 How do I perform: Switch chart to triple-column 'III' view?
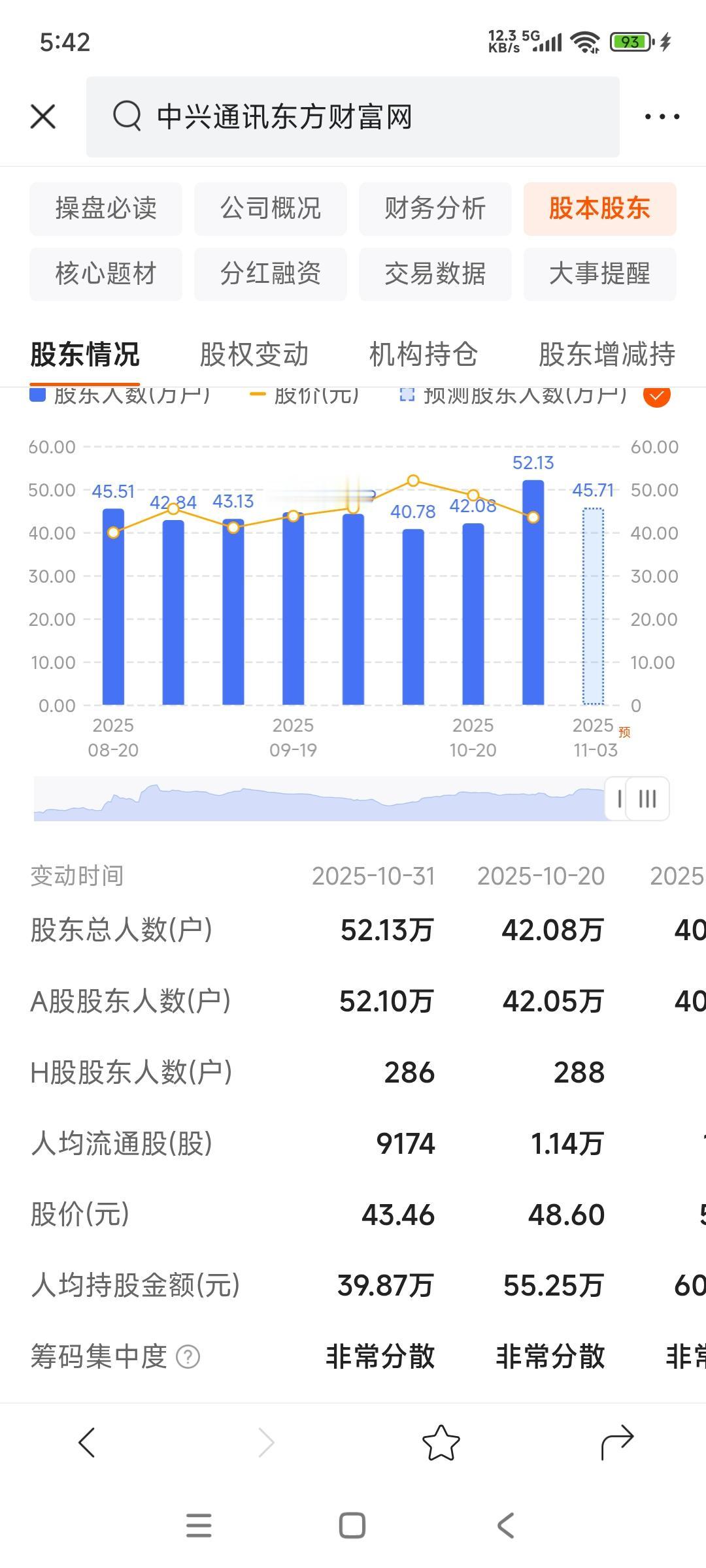pyautogui.click(x=647, y=798)
